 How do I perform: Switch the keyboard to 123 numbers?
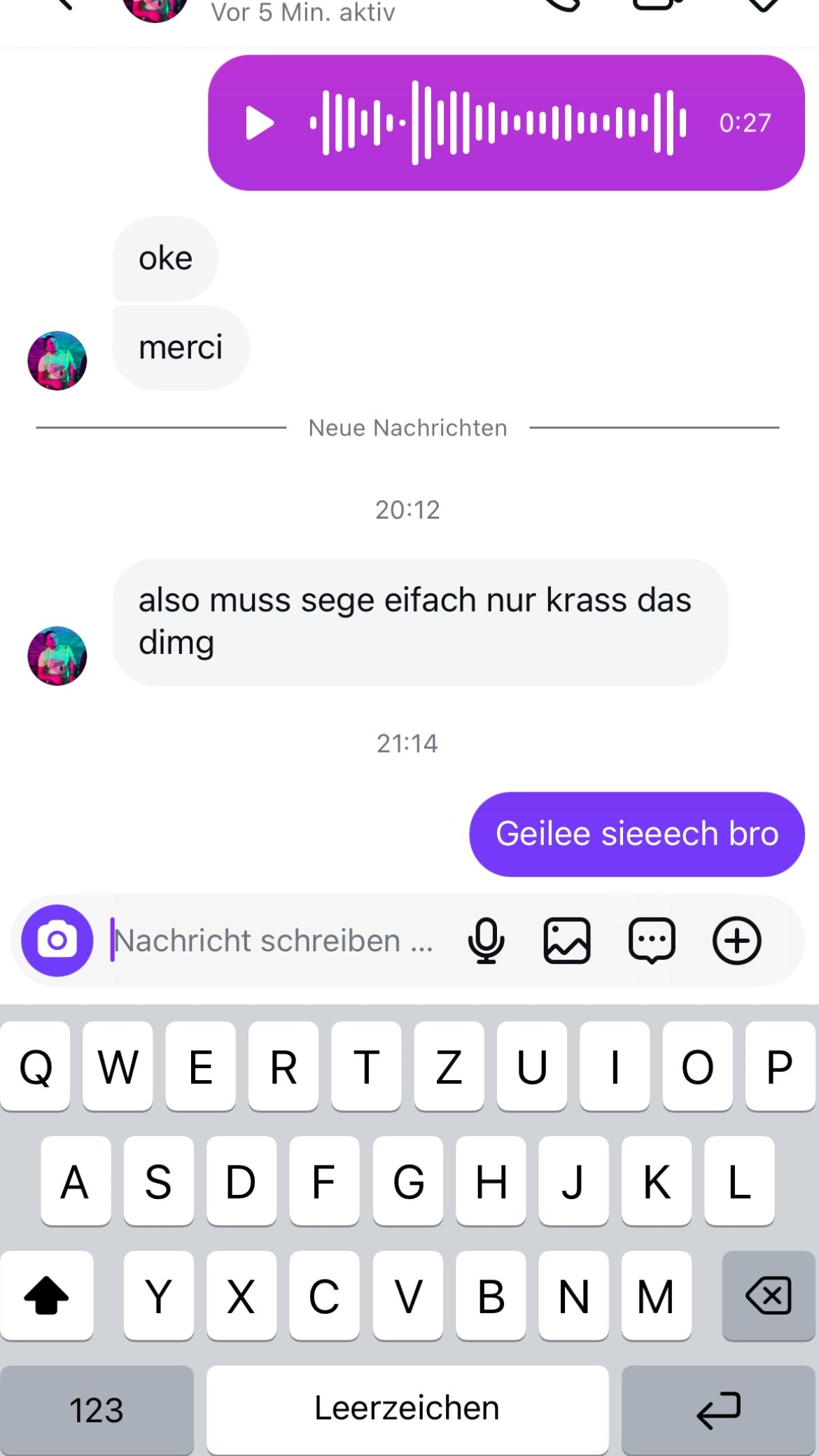[x=97, y=1409]
